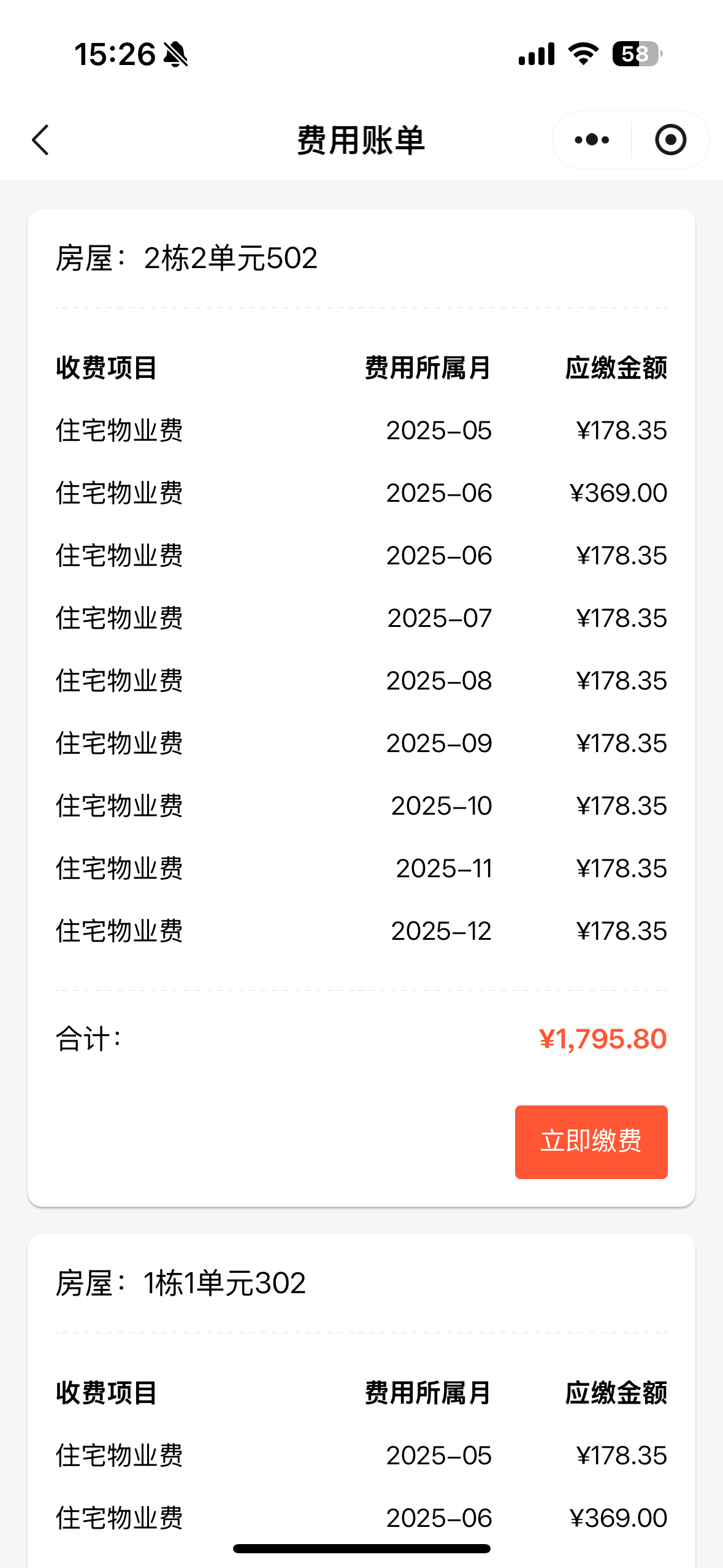This screenshot has width=723, height=1568.
Task: Tap the muted notifications bell icon
Action: click(175, 54)
